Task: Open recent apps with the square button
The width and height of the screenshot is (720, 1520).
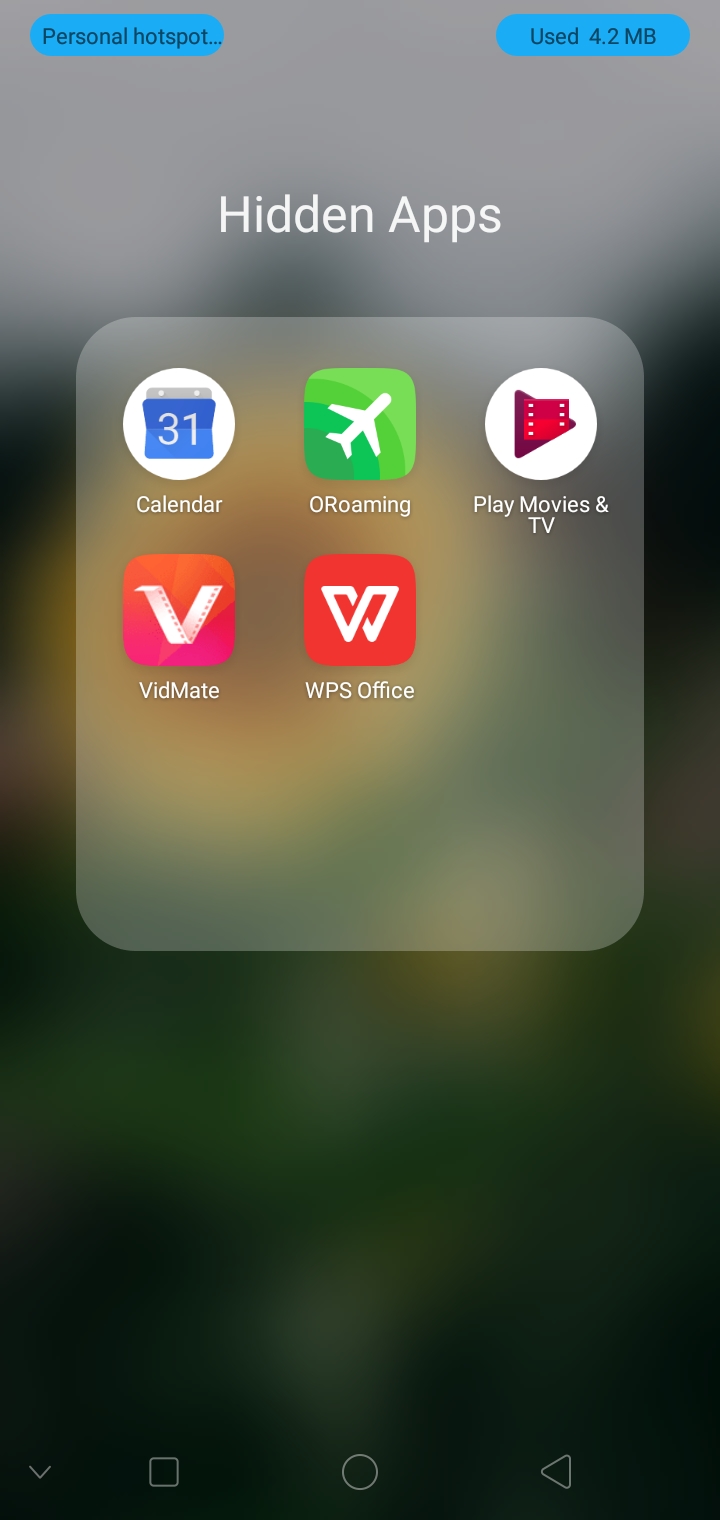Action: coord(163,1471)
